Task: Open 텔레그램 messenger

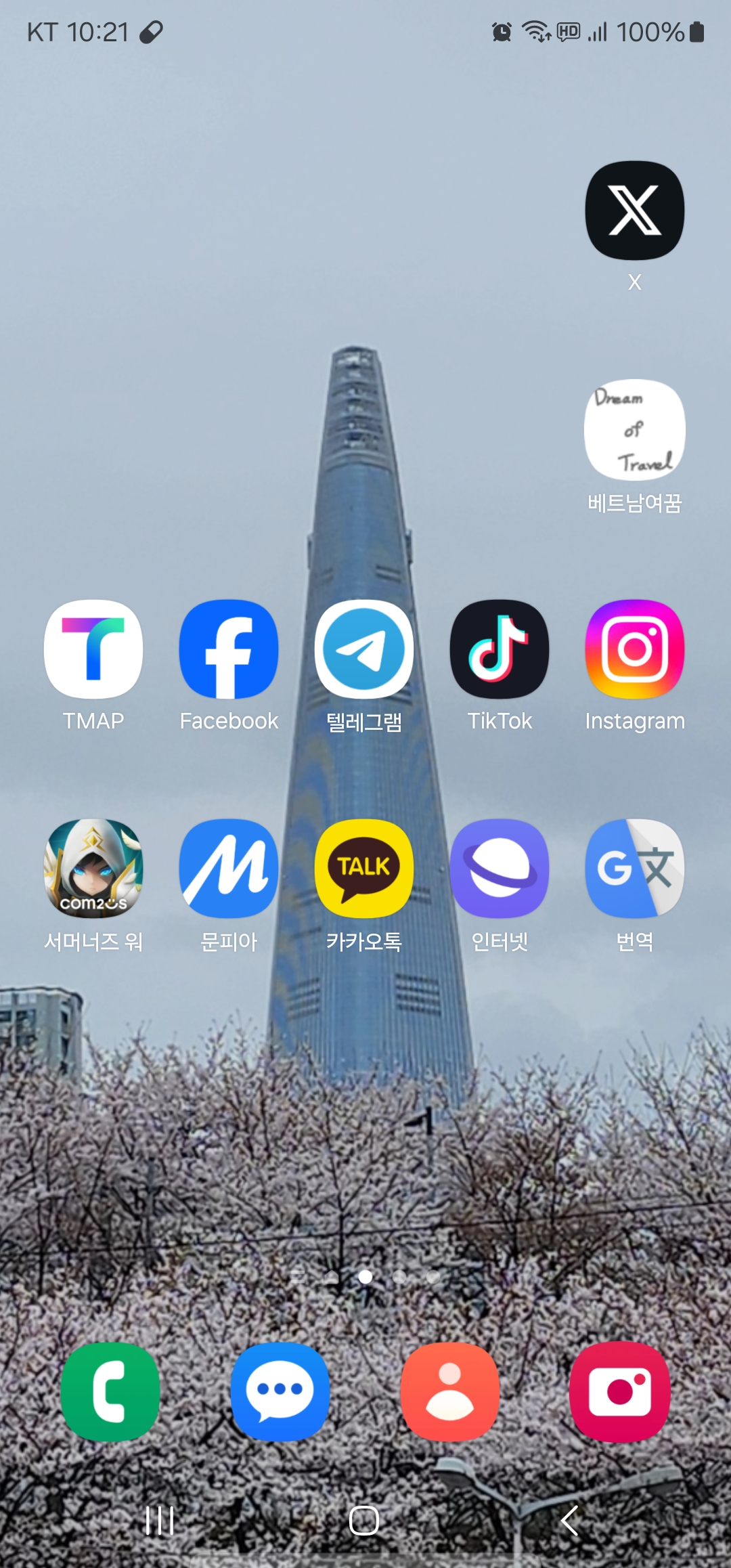Action: click(x=364, y=649)
